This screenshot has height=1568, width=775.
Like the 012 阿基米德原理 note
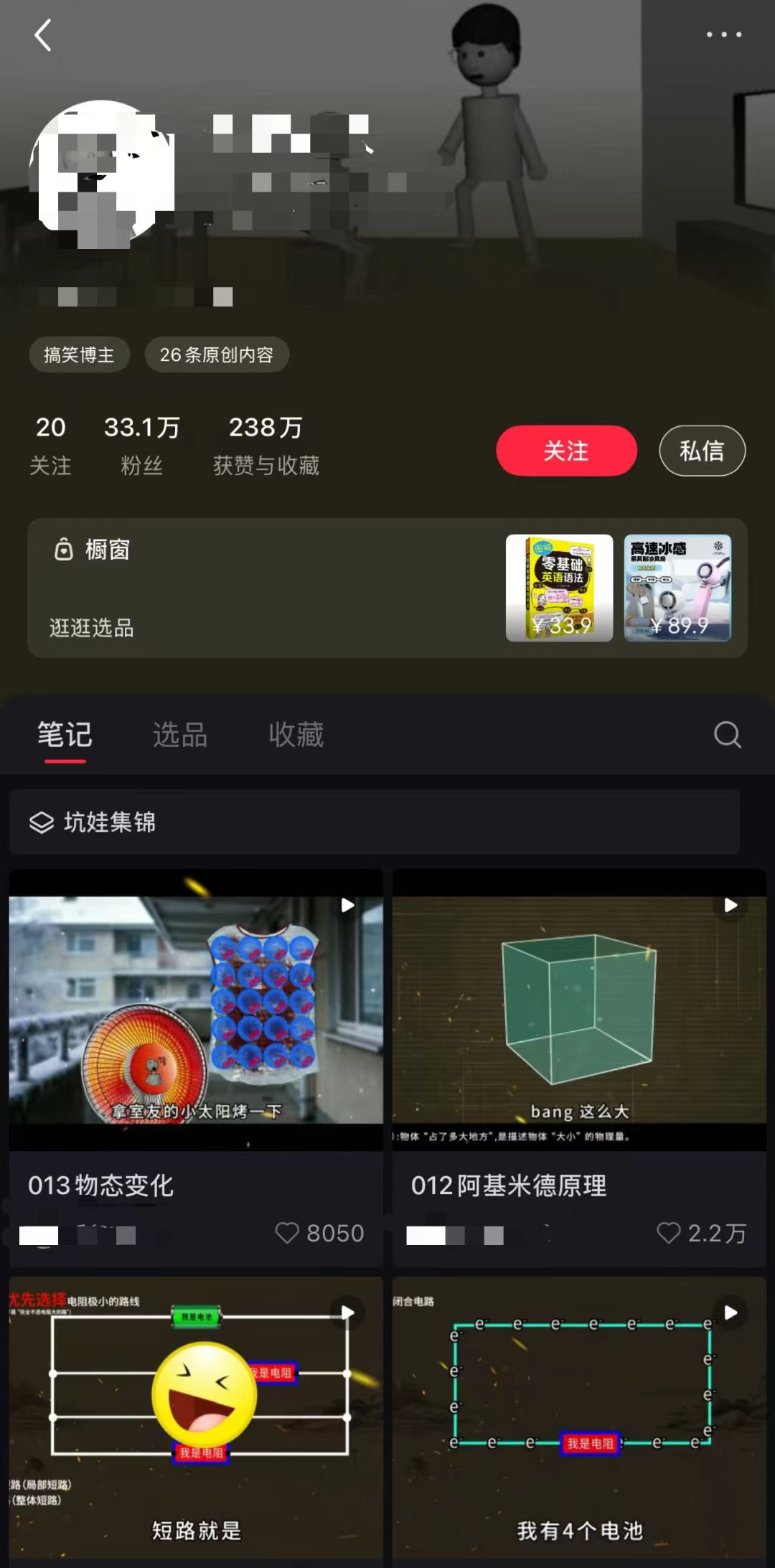669,1233
